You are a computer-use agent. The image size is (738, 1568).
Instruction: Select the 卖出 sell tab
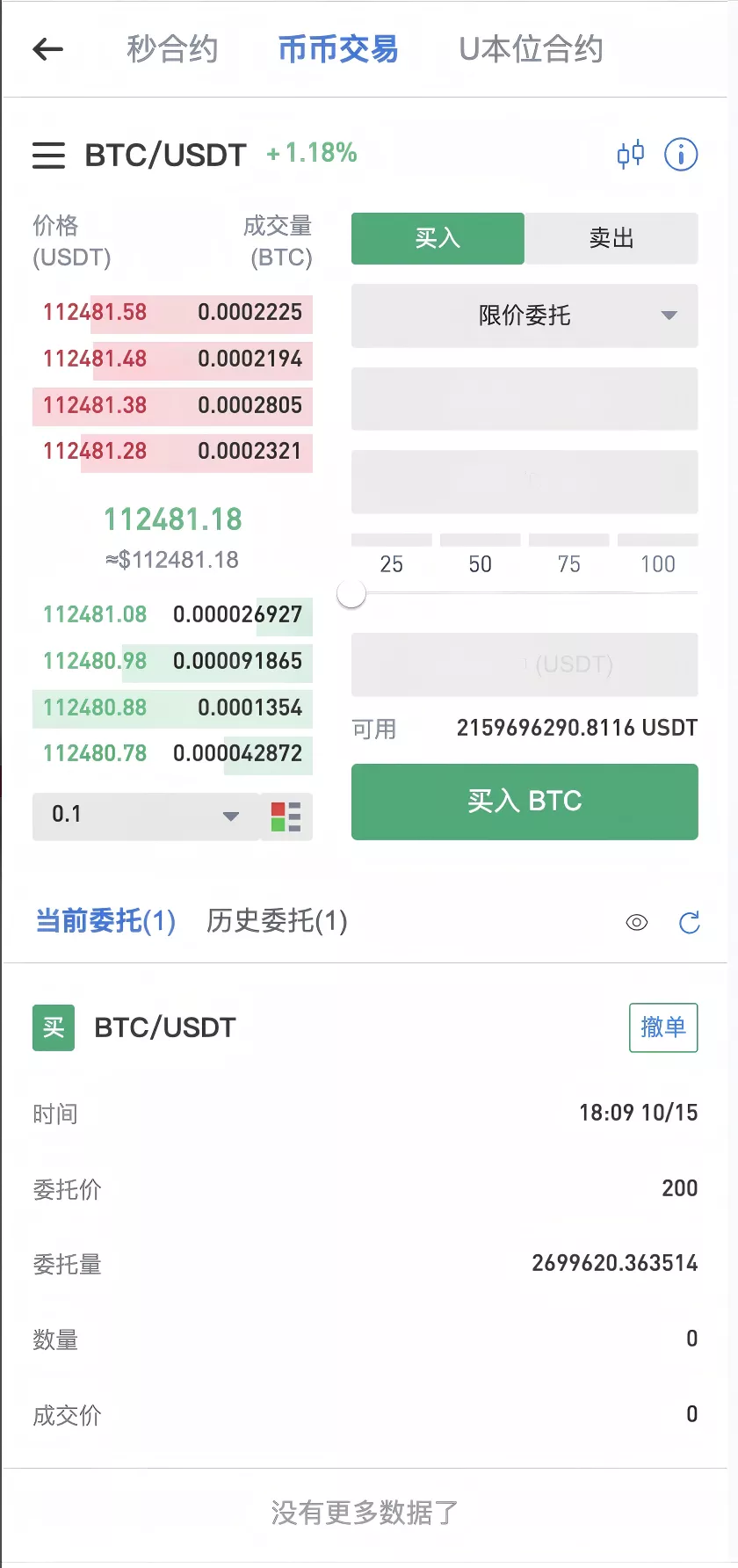[x=611, y=238]
